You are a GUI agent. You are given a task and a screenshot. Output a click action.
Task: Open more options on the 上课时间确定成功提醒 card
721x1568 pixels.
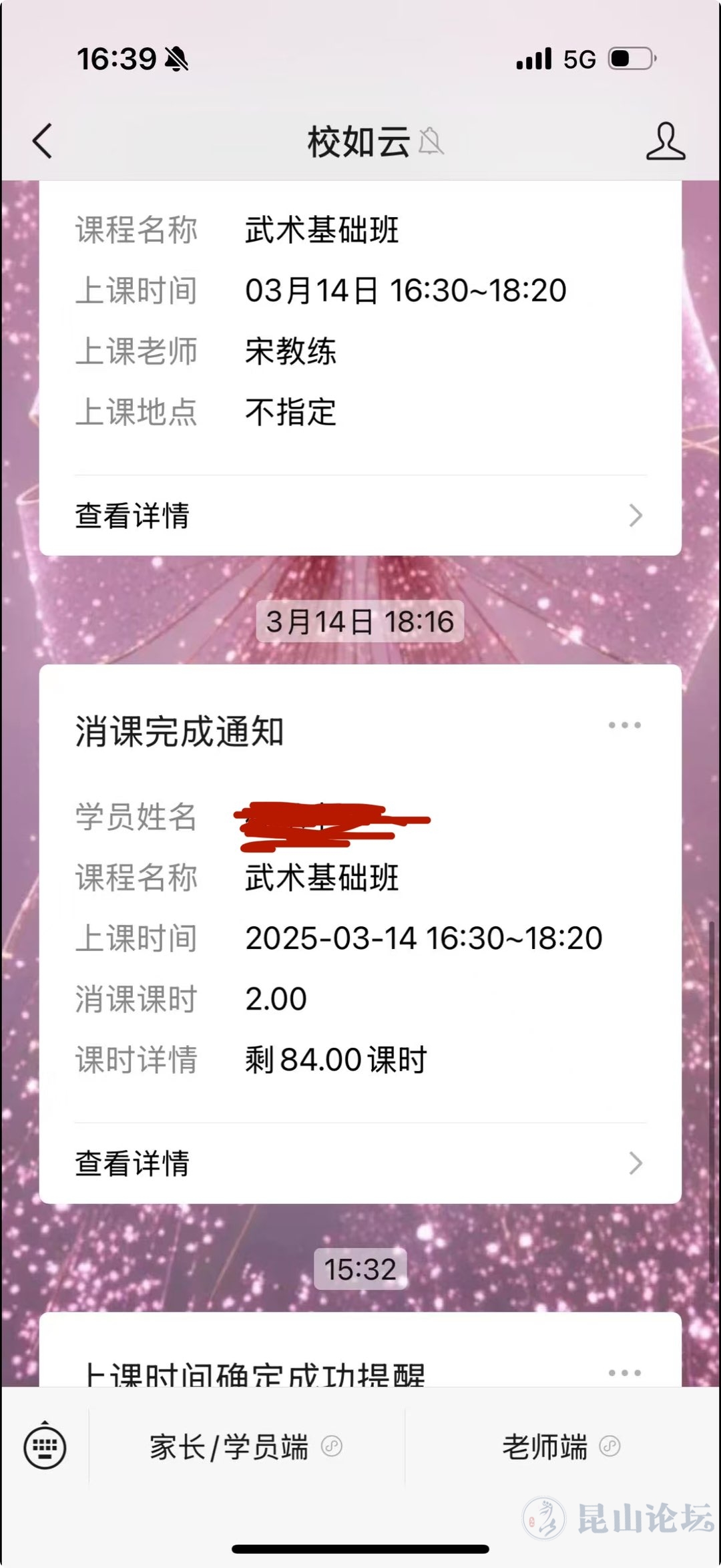pyautogui.click(x=624, y=1373)
